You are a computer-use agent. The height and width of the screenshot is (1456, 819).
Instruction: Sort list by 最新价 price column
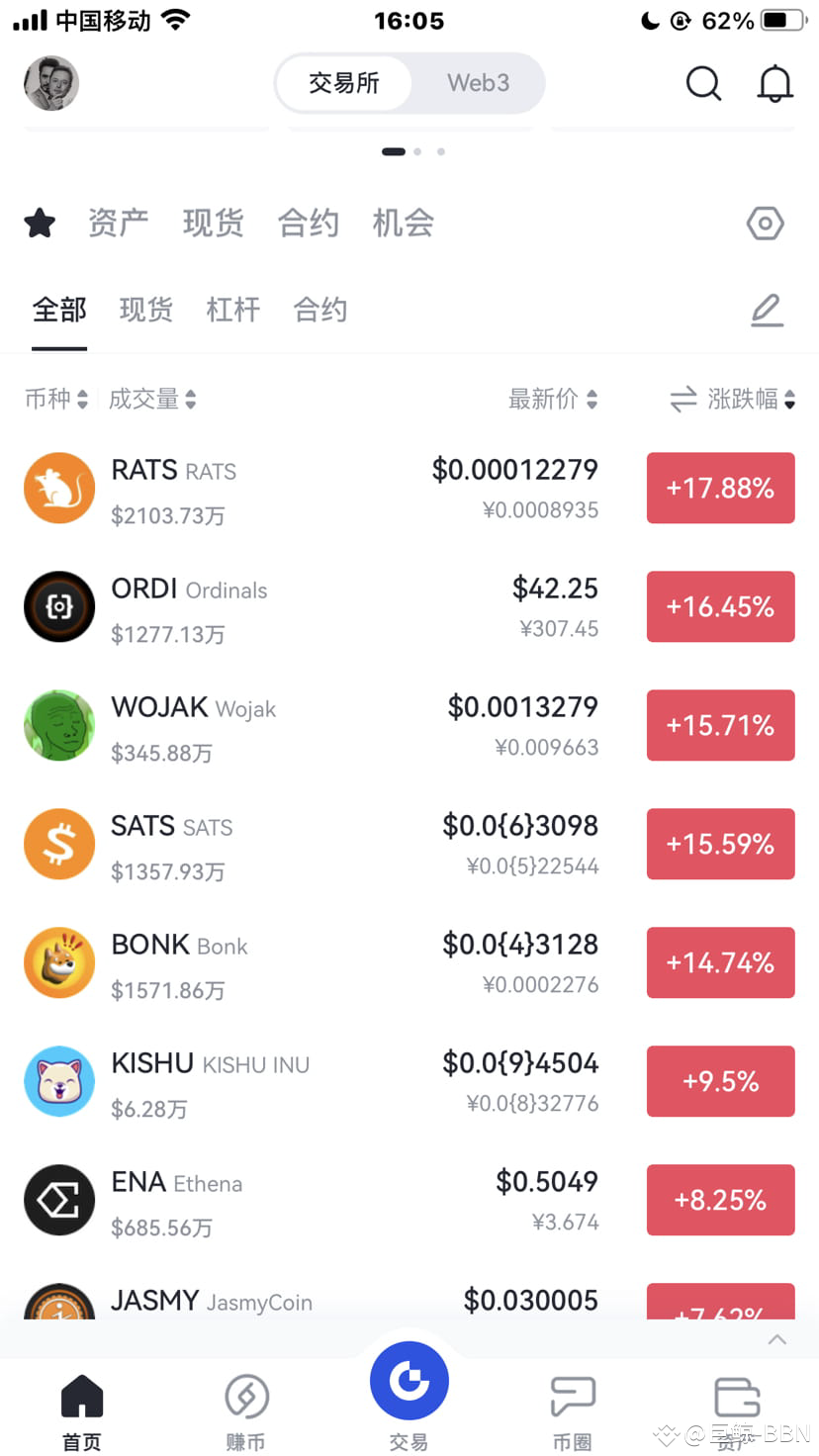(x=554, y=399)
